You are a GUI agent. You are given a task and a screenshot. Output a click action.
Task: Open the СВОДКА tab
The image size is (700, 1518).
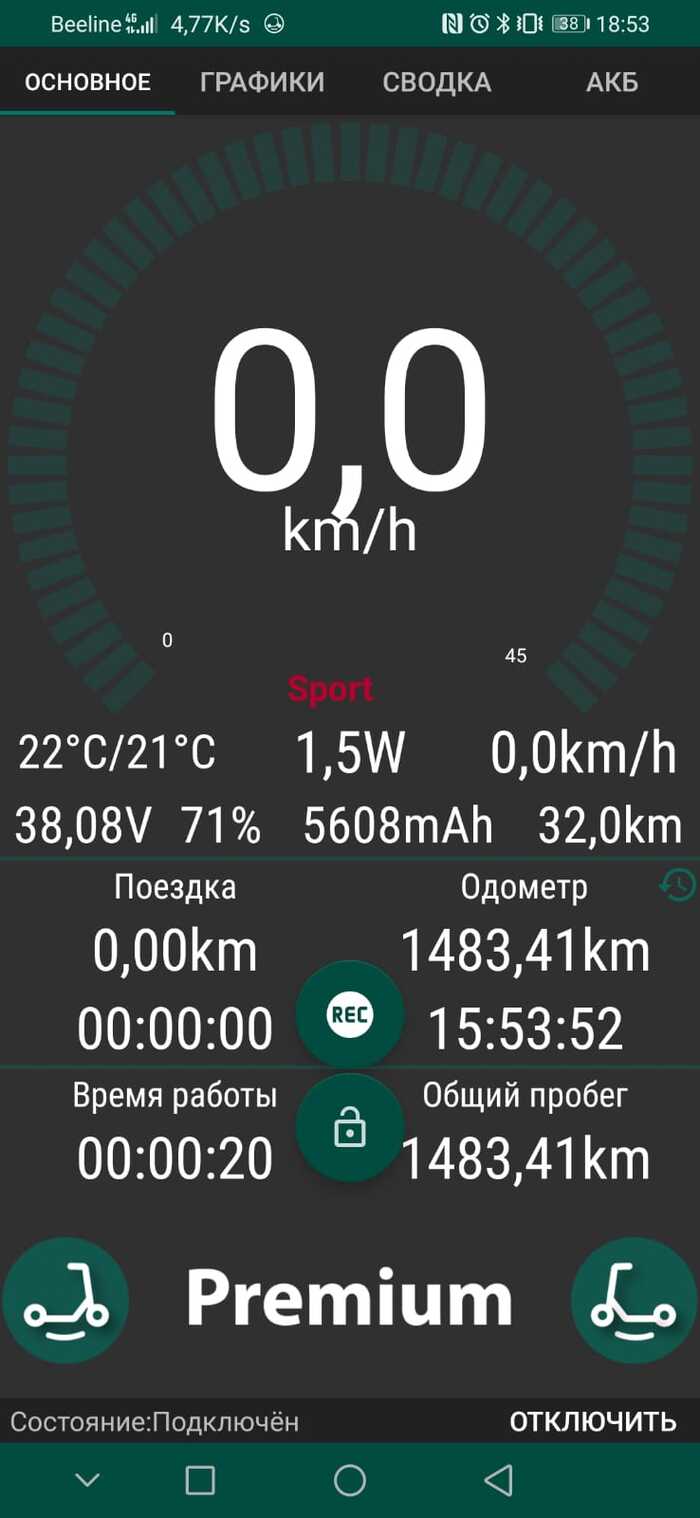click(436, 82)
